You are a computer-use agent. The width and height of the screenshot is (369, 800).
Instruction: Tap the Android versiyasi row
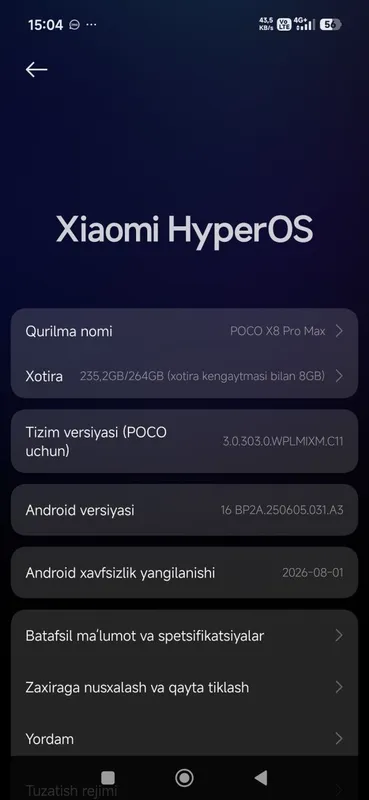[184, 510]
